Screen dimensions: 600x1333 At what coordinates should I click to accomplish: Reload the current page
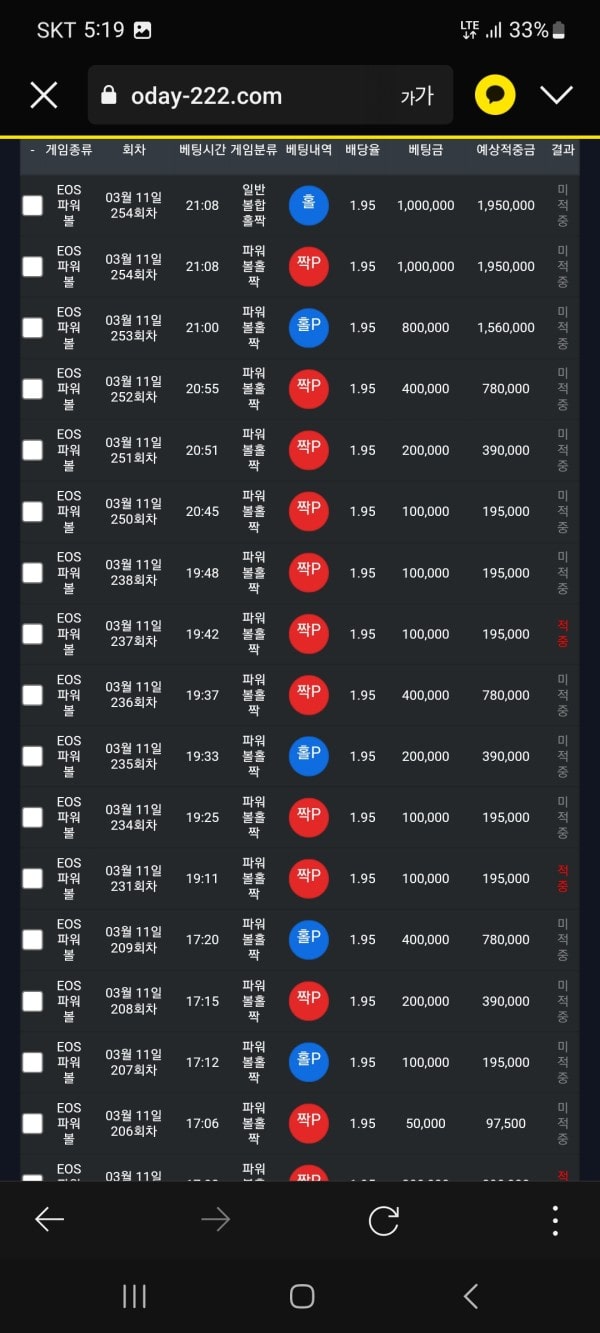coord(383,1220)
